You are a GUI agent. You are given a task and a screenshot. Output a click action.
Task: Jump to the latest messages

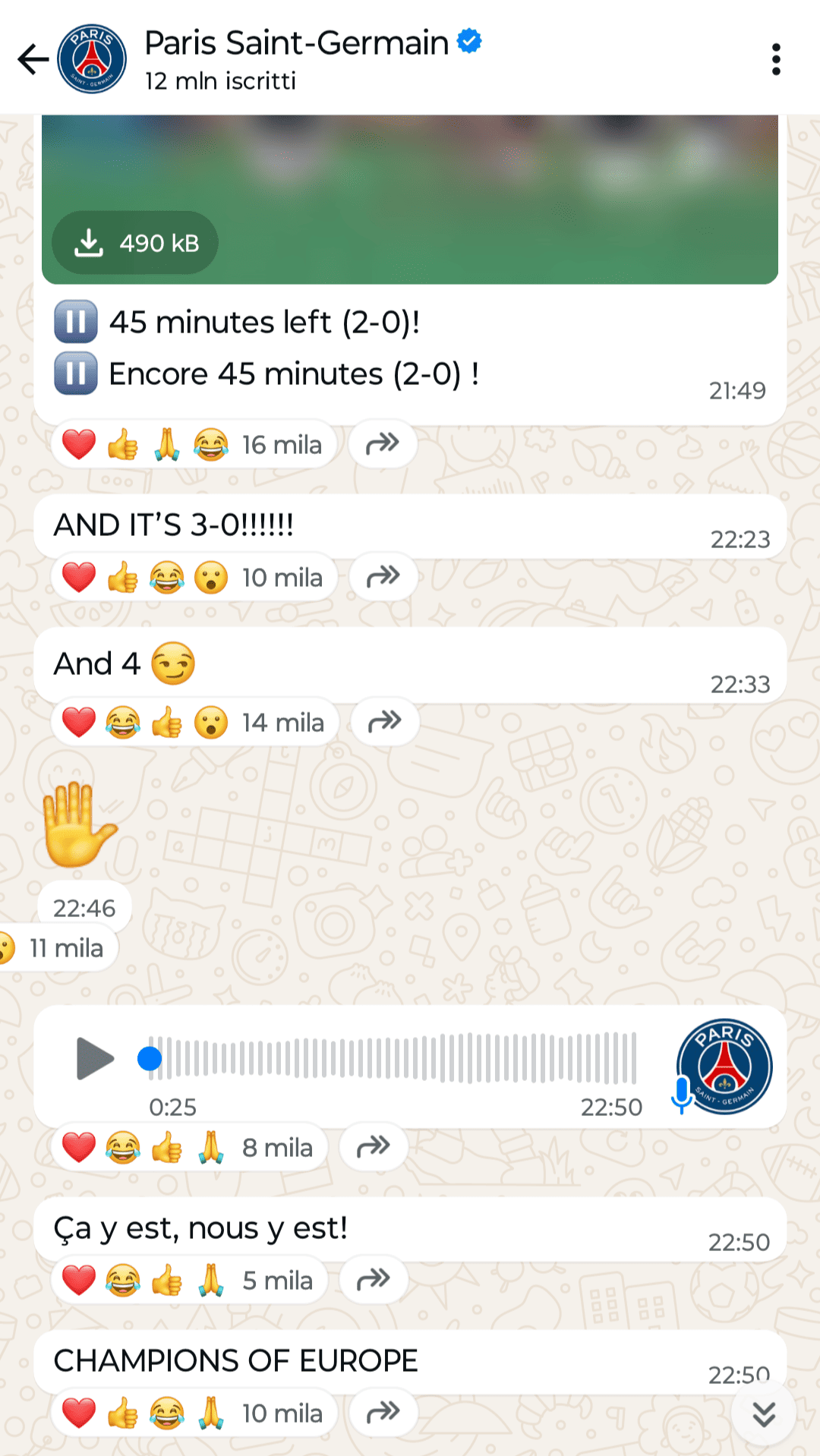[764, 1414]
